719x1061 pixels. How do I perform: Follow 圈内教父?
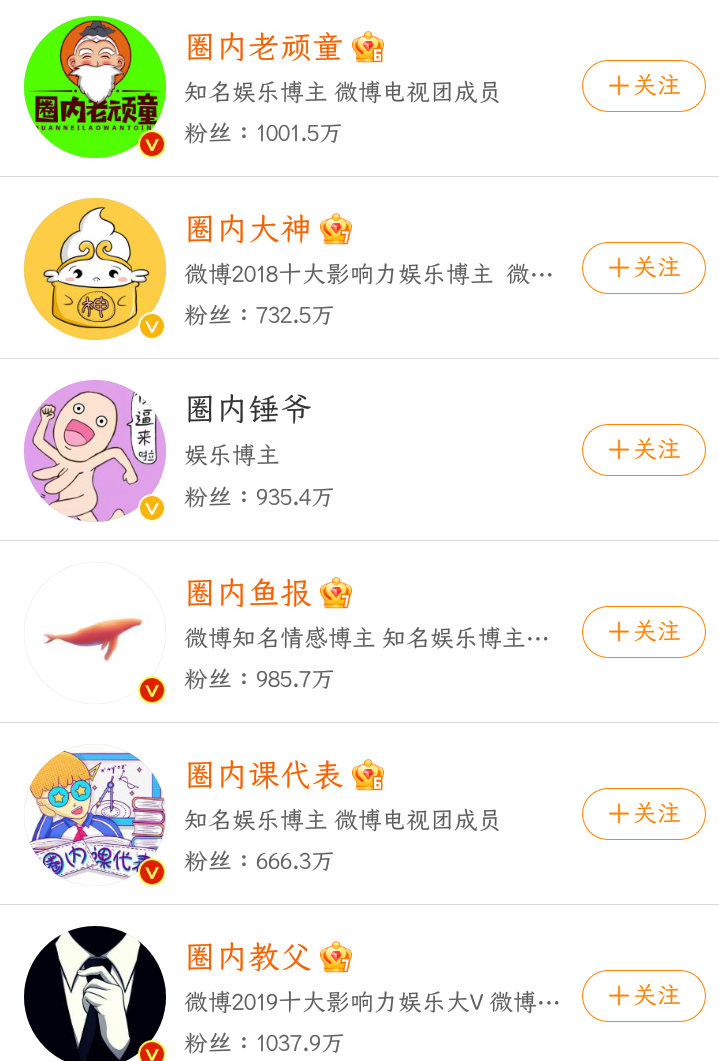click(x=643, y=996)
